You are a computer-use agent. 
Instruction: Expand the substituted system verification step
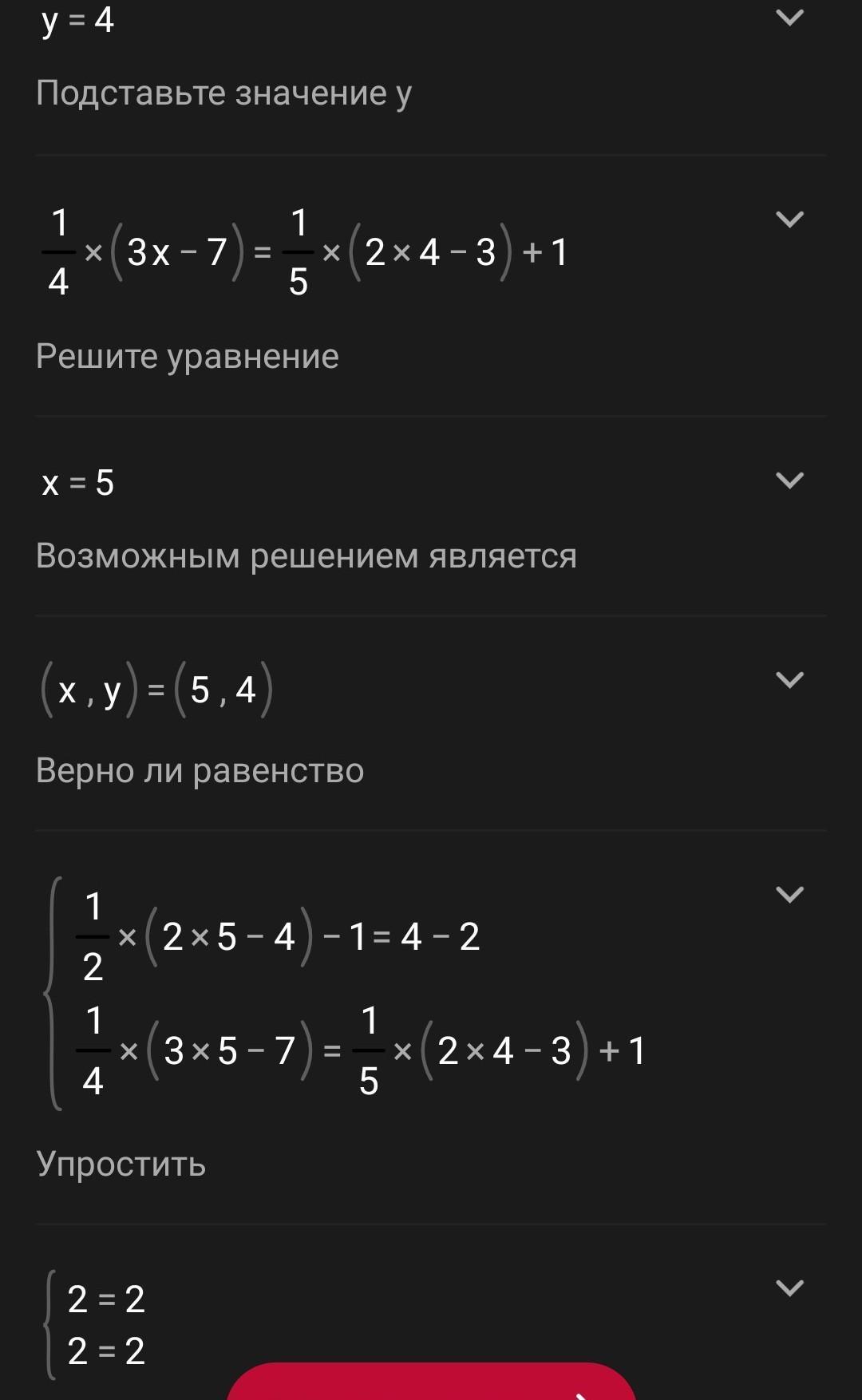click(x=789, y=895)
